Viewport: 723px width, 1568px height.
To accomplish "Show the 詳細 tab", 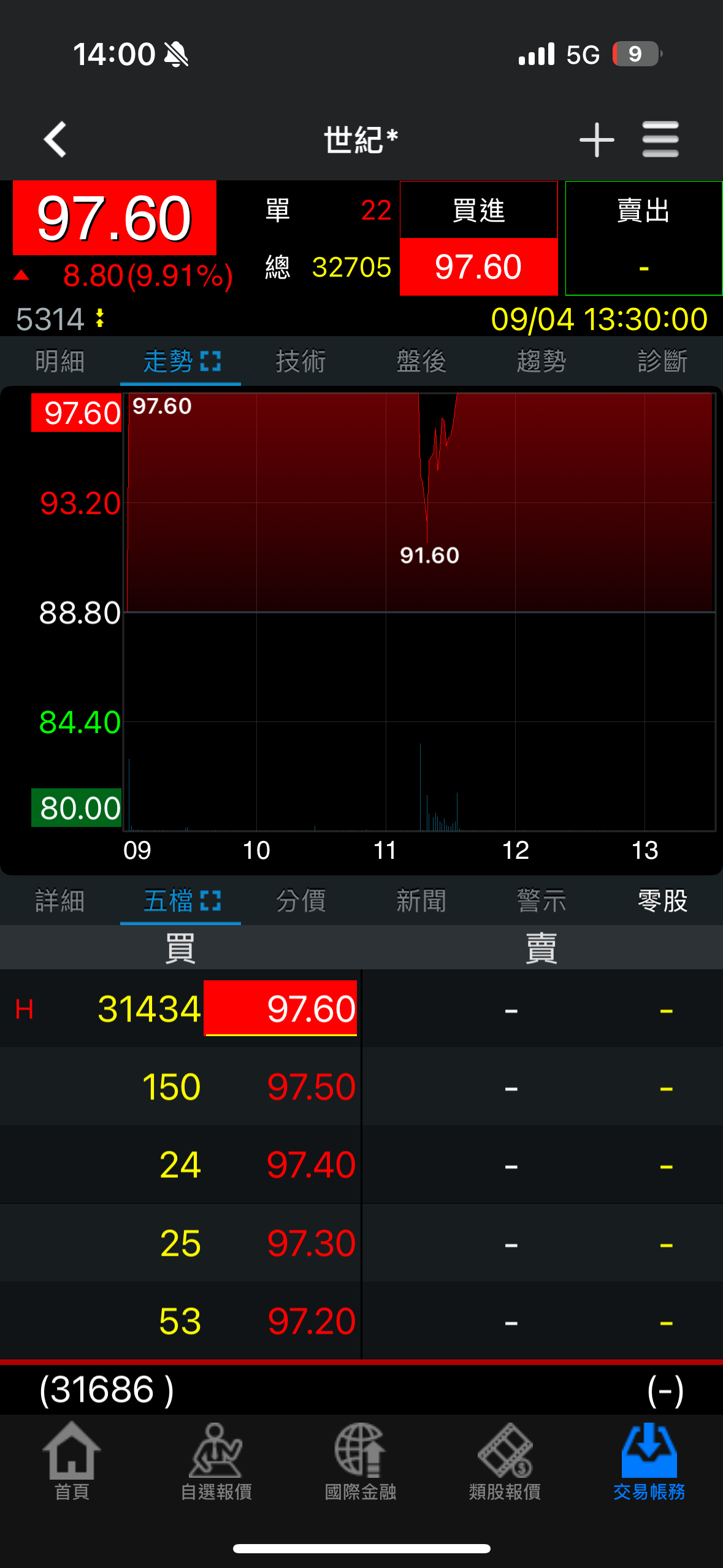I will click(x=59, y=901).
